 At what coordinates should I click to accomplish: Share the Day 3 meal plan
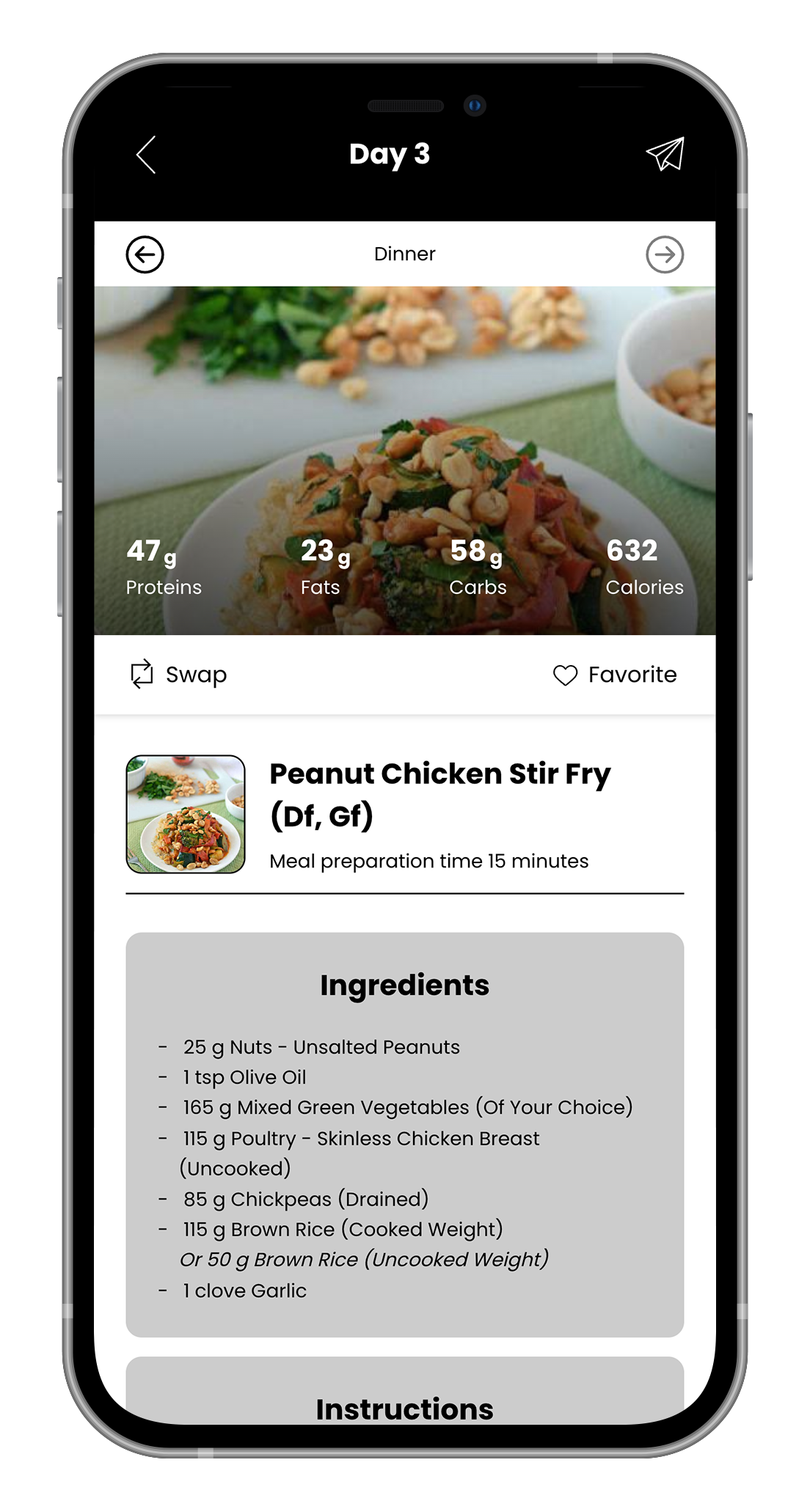click(665, 154)
